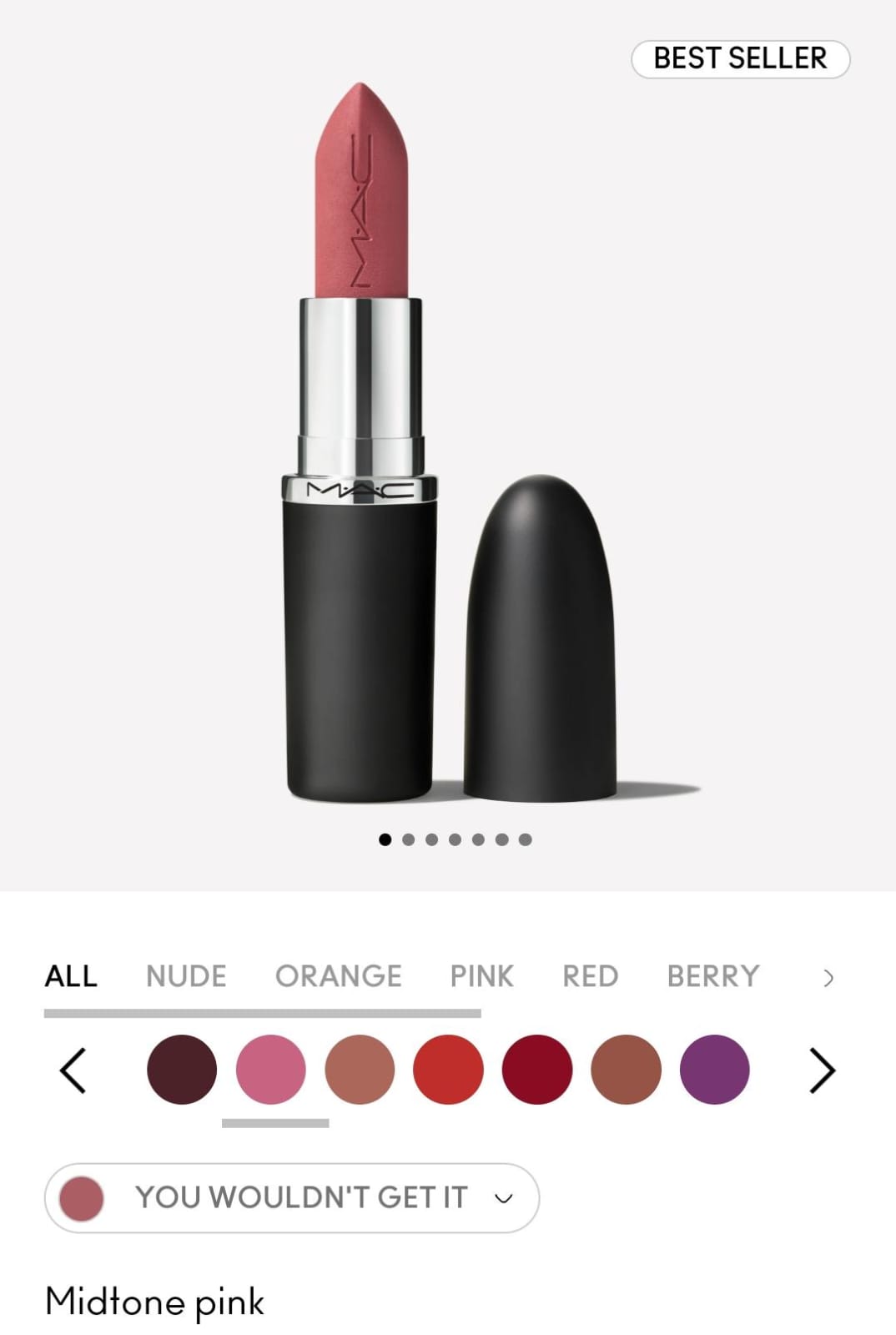
Task: Open the lipstick product image
Action: (448, 442)
